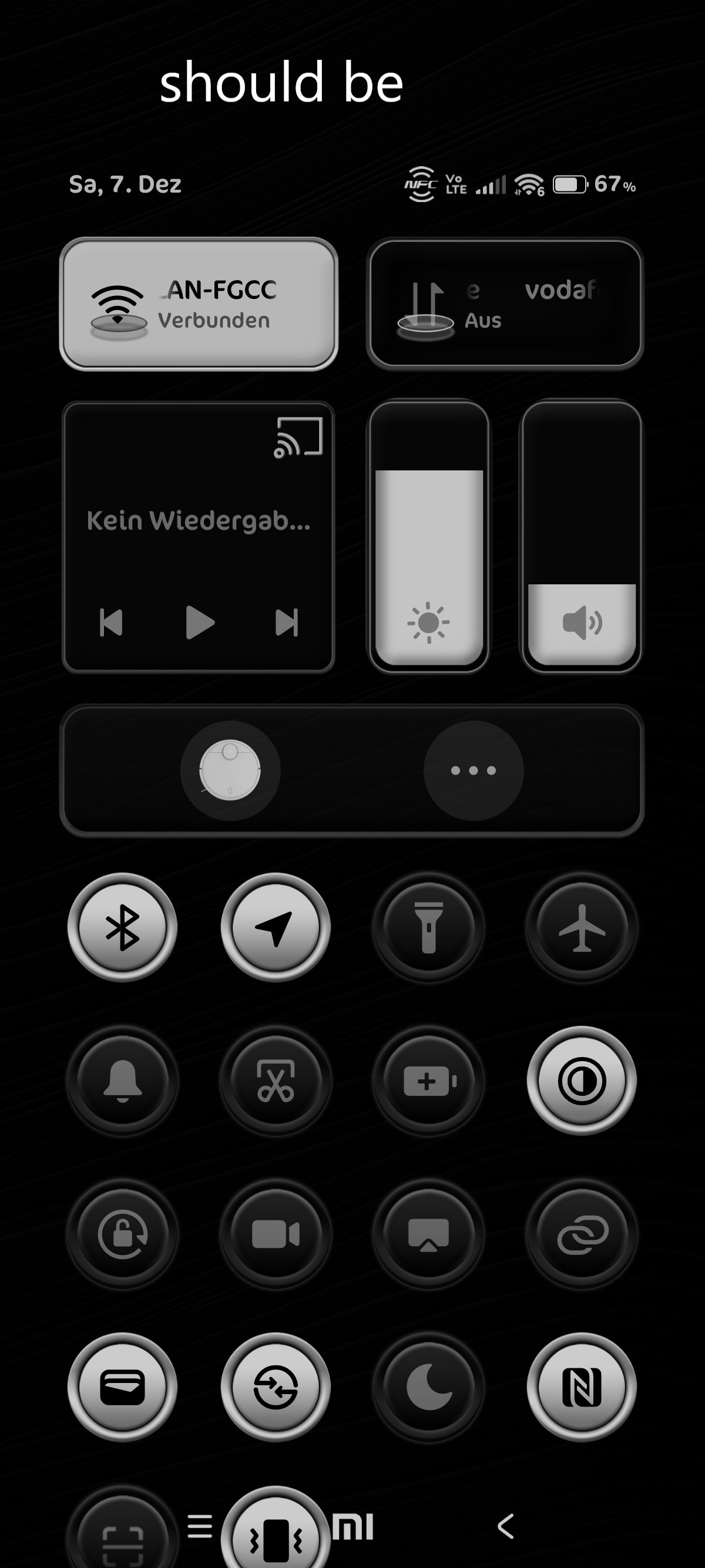Go back using the navigation bar arrow

pyautogui.click(x=506, y=1526)
